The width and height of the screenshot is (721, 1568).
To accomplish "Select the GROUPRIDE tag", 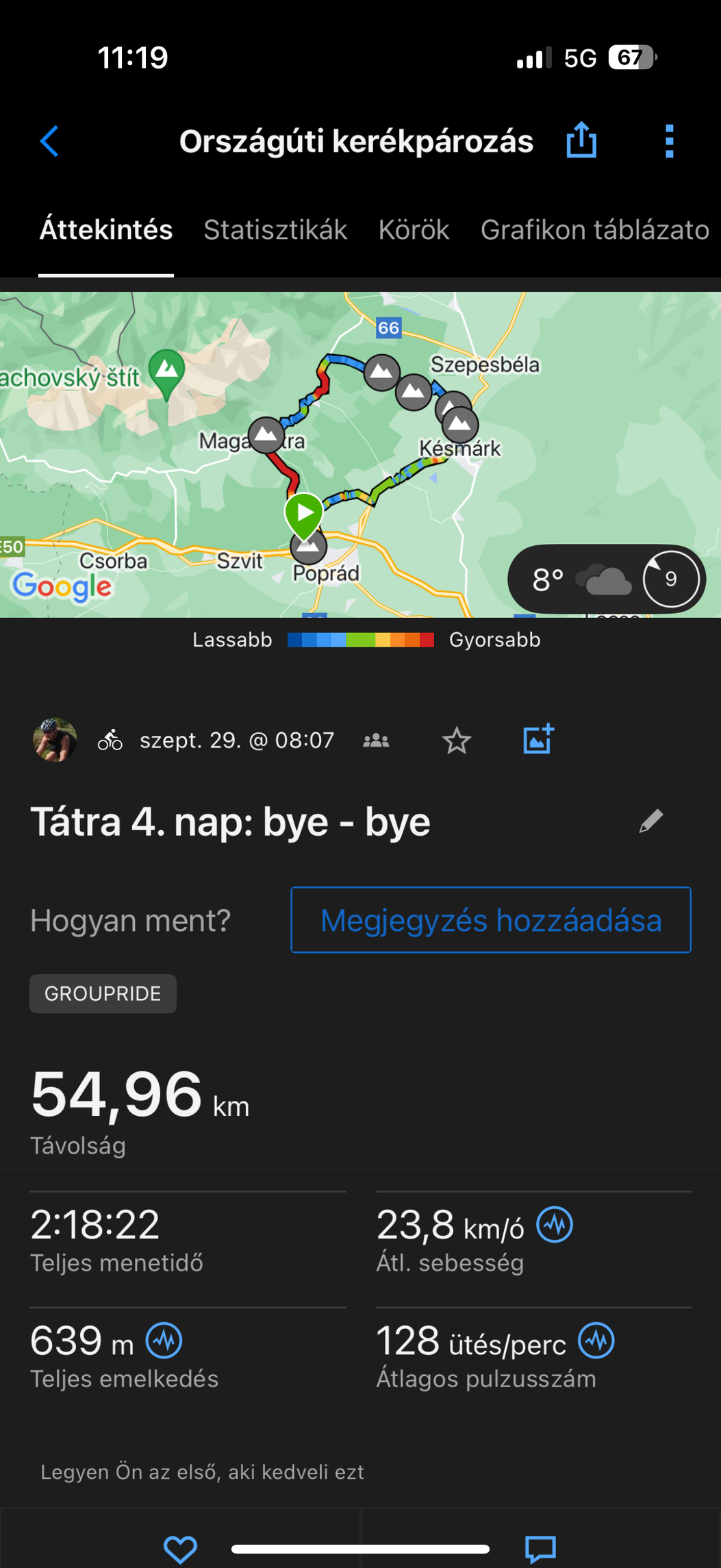I will tap(103, 993).
